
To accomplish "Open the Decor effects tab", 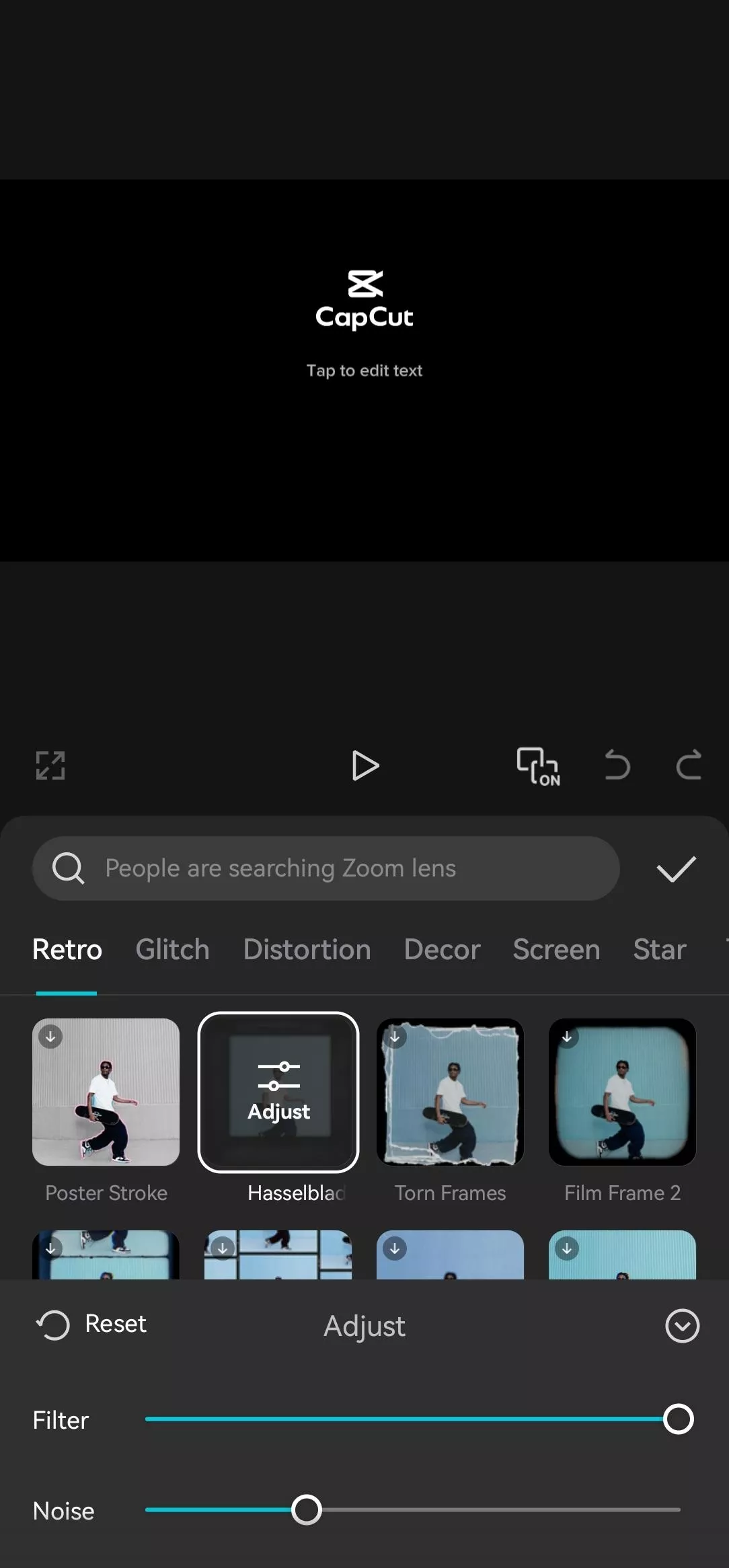I will point(442,950).
